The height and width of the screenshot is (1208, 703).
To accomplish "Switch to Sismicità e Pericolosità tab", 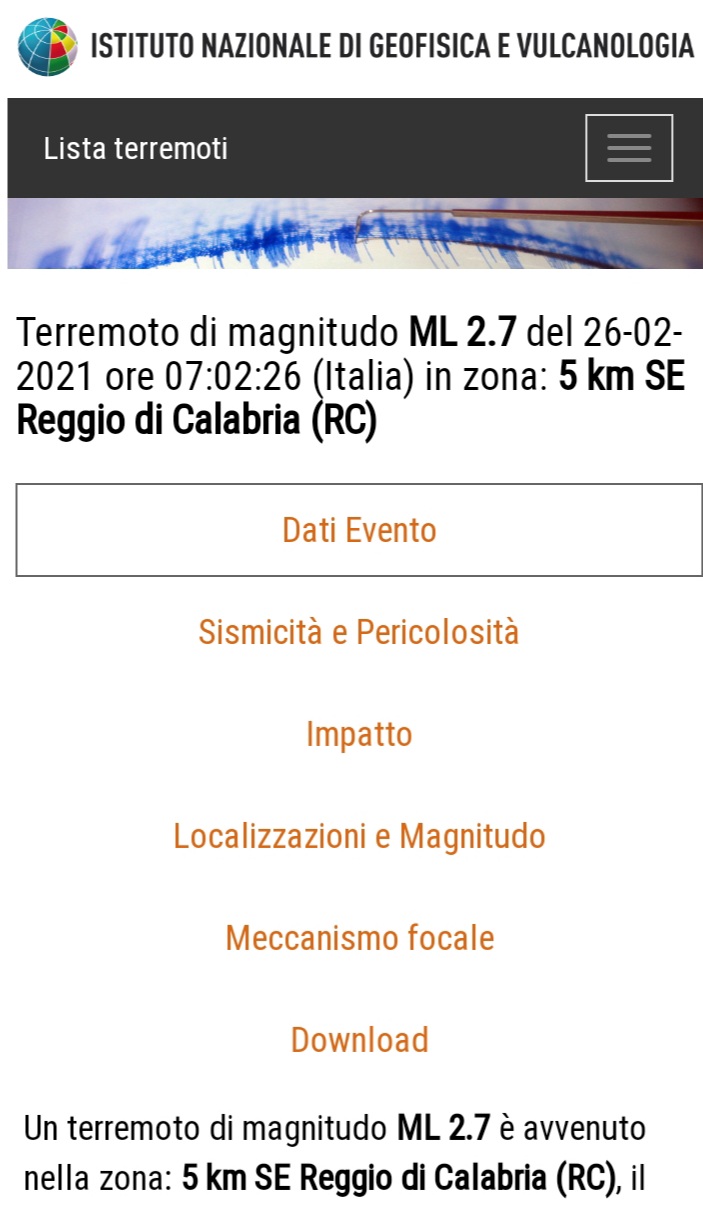I will point(359,632).
